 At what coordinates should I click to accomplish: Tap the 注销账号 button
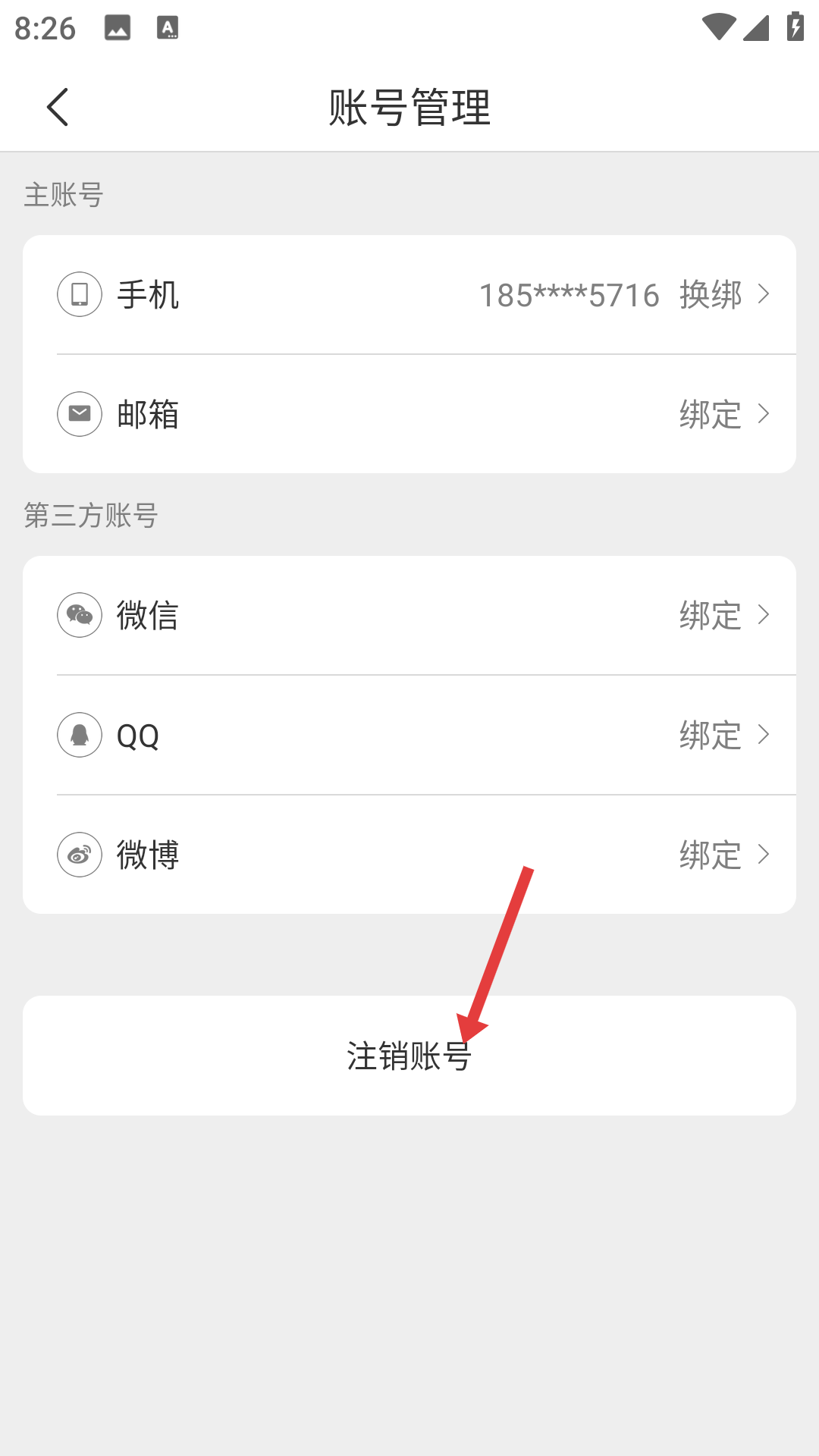[x=409, y=1056]
